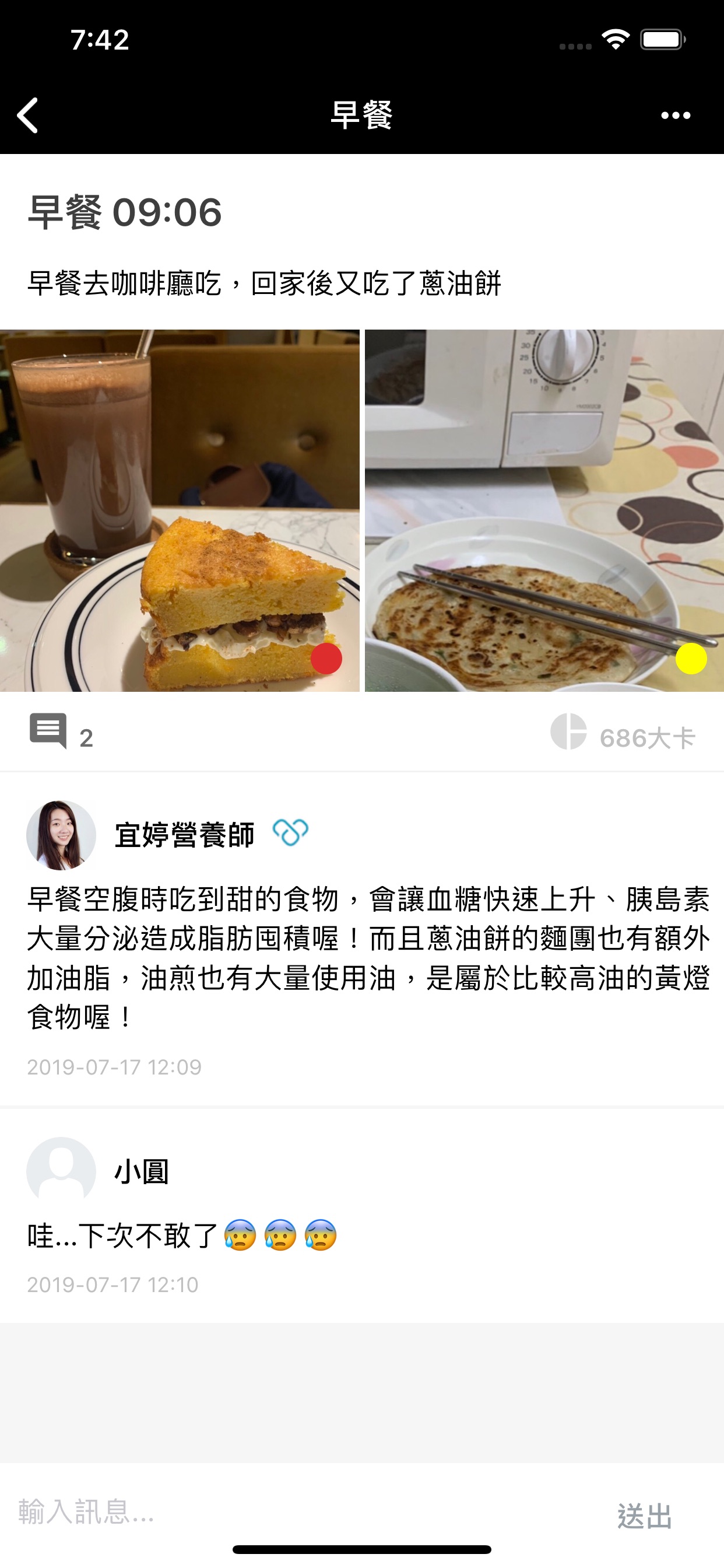Tap the comments icon showing 2
Image resolution: width=724 pixels, height=1568 pixels.
click(48, 731)
